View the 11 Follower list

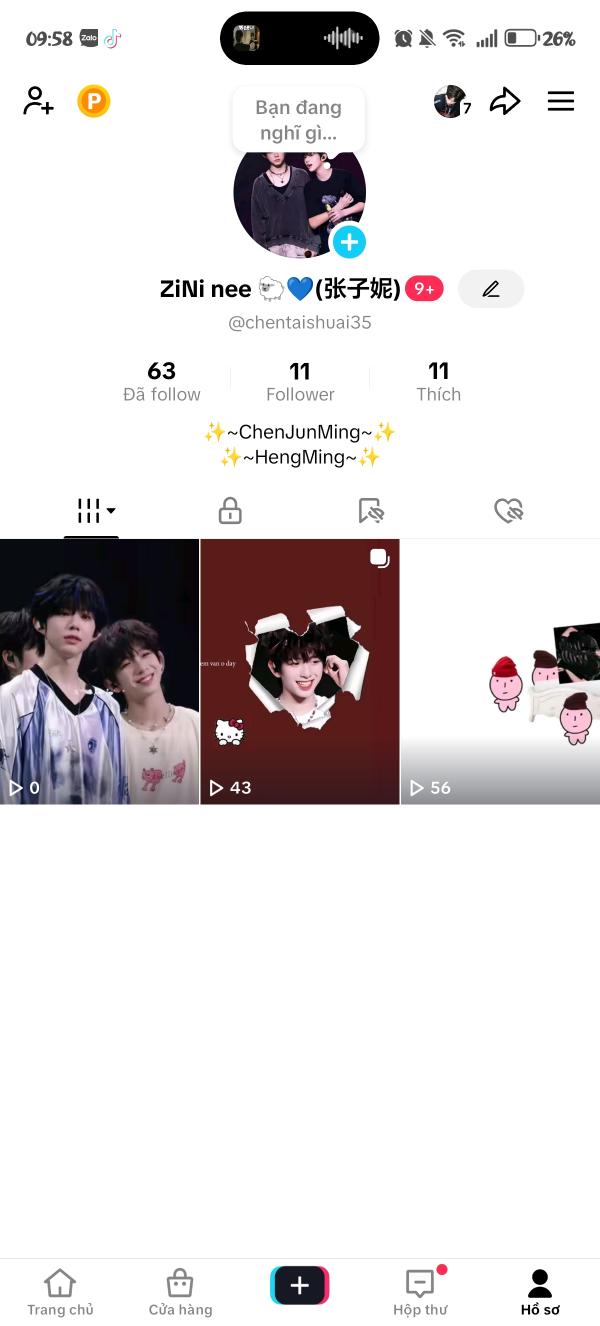point(300,382)
